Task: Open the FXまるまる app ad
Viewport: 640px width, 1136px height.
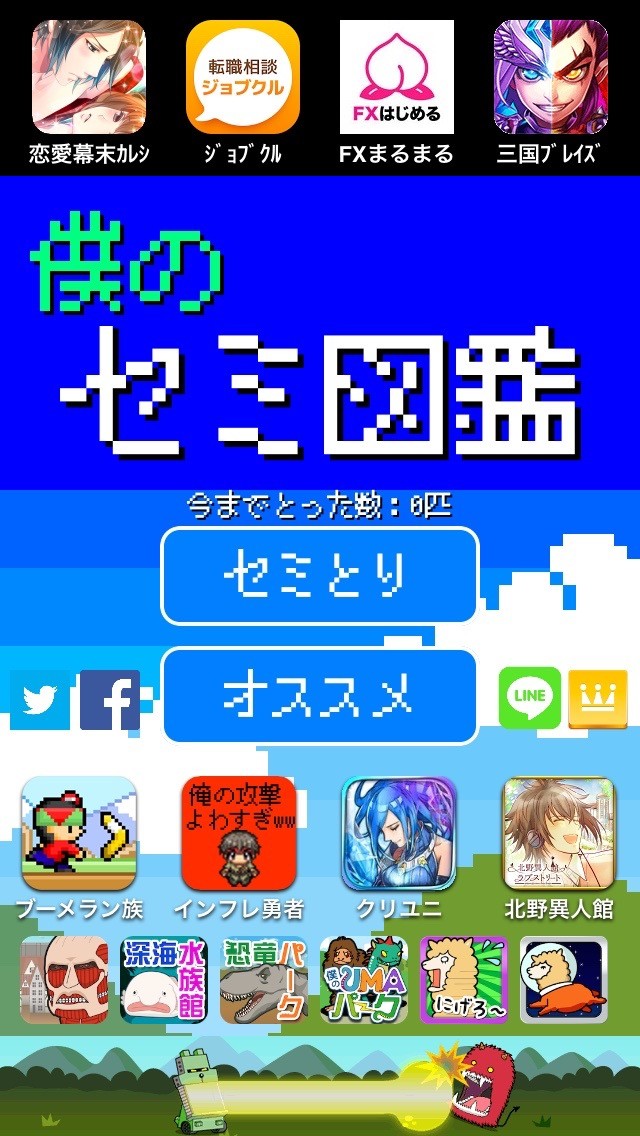Action: 397,78
